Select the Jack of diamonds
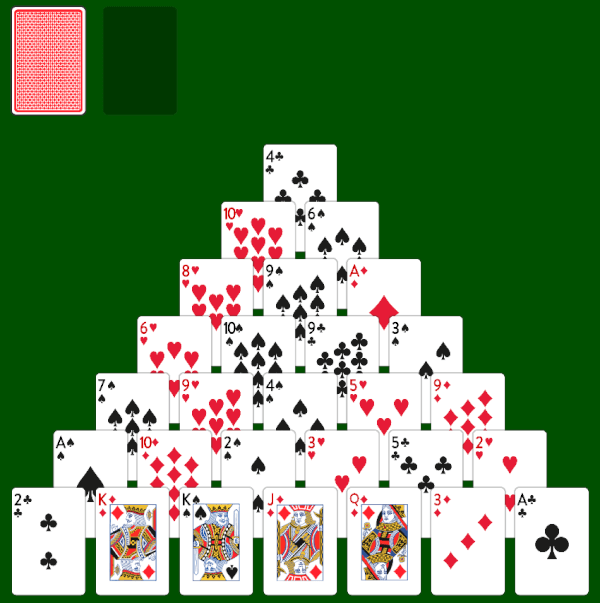600x603 pixels. pyautogui.click(x=300, y=541)
